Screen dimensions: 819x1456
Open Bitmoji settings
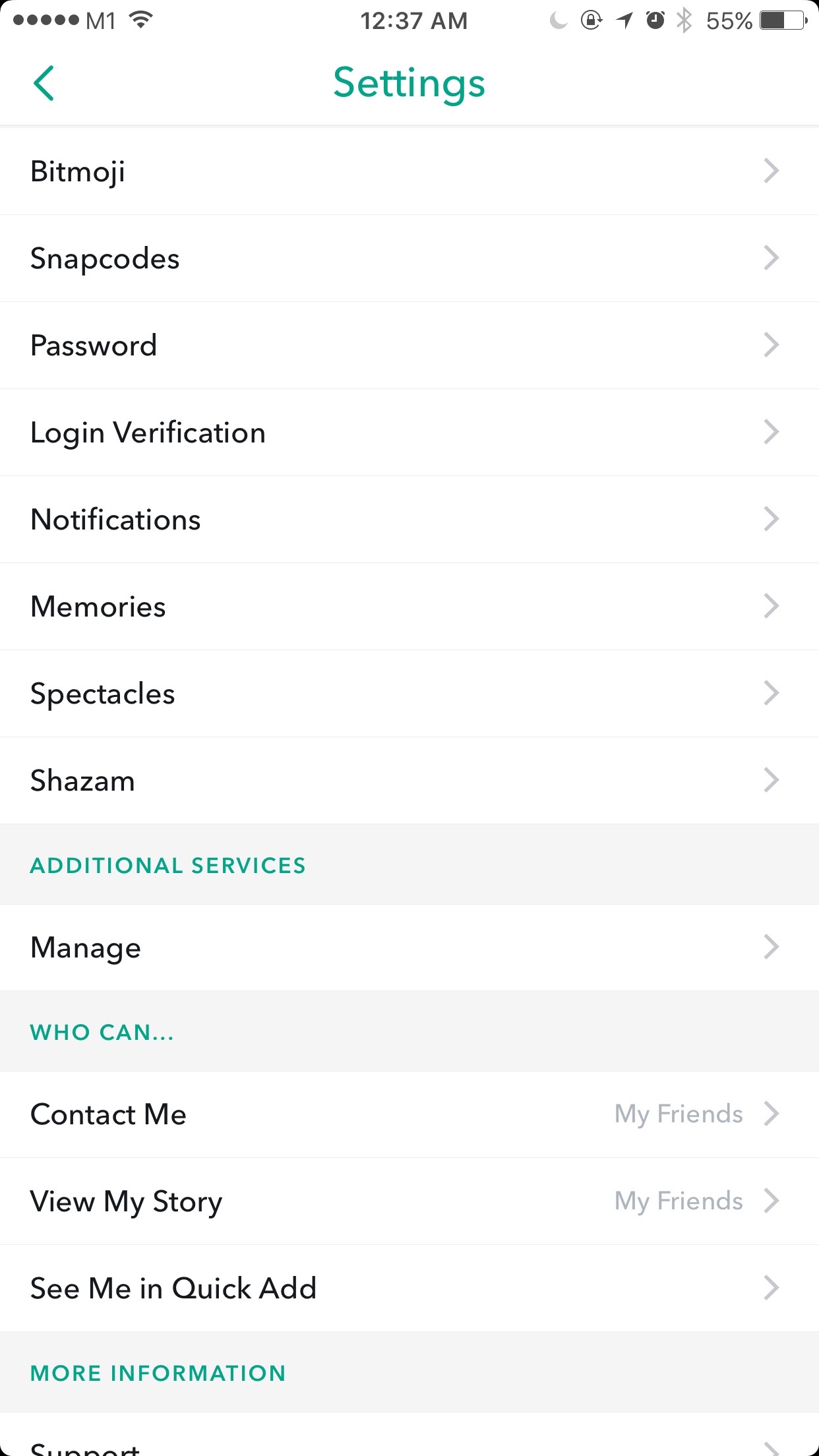(x=409, y=171)
